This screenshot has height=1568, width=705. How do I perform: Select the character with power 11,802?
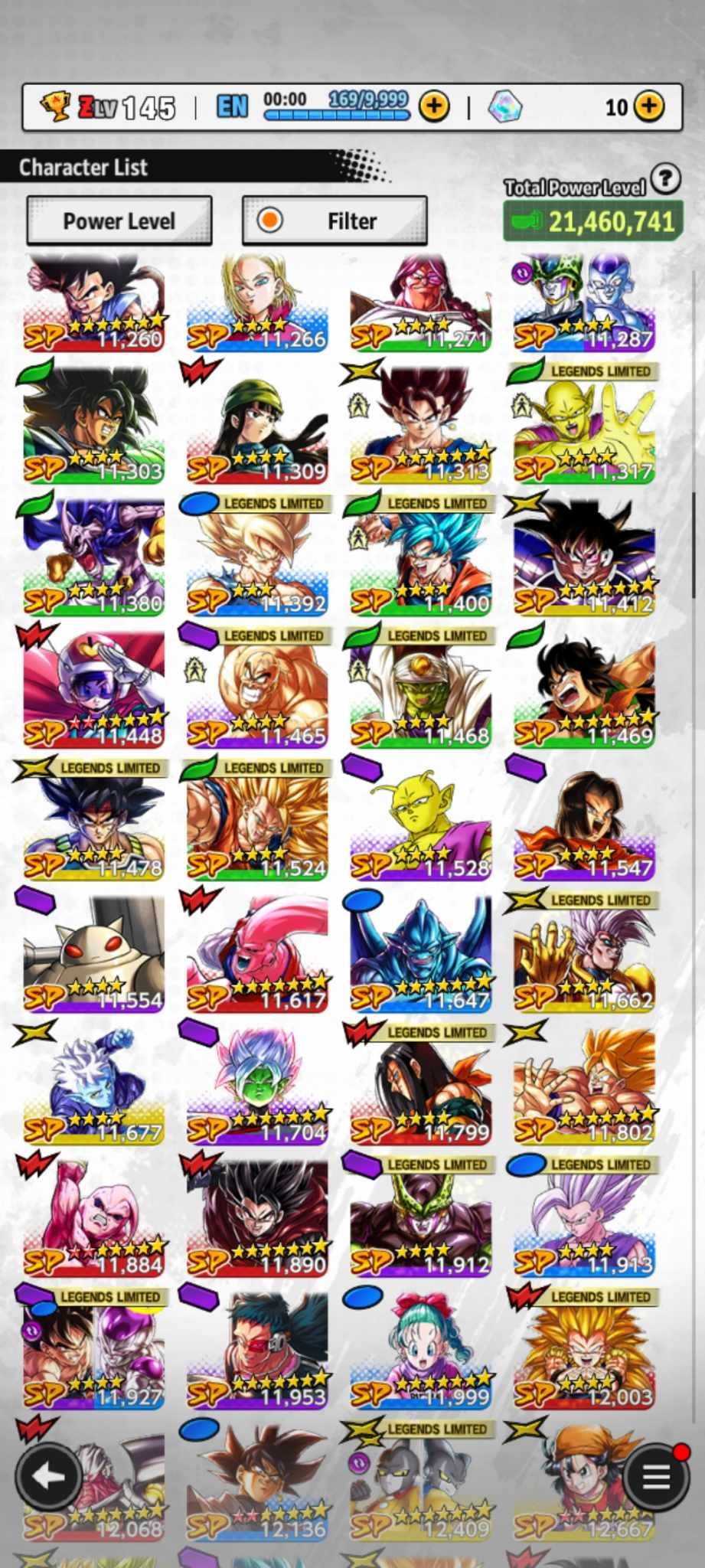(x=584, y=1086)
